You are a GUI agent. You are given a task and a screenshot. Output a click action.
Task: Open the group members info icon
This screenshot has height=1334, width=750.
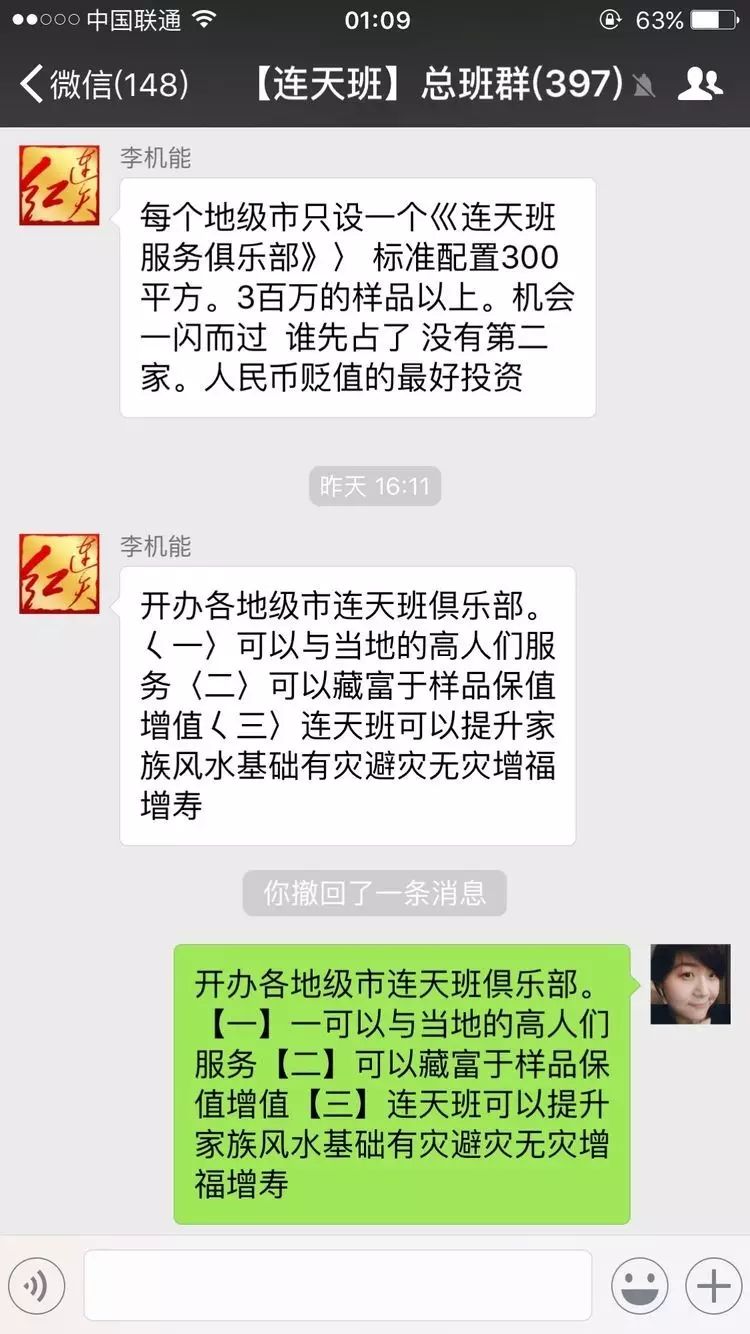click(x=699, y=84)
